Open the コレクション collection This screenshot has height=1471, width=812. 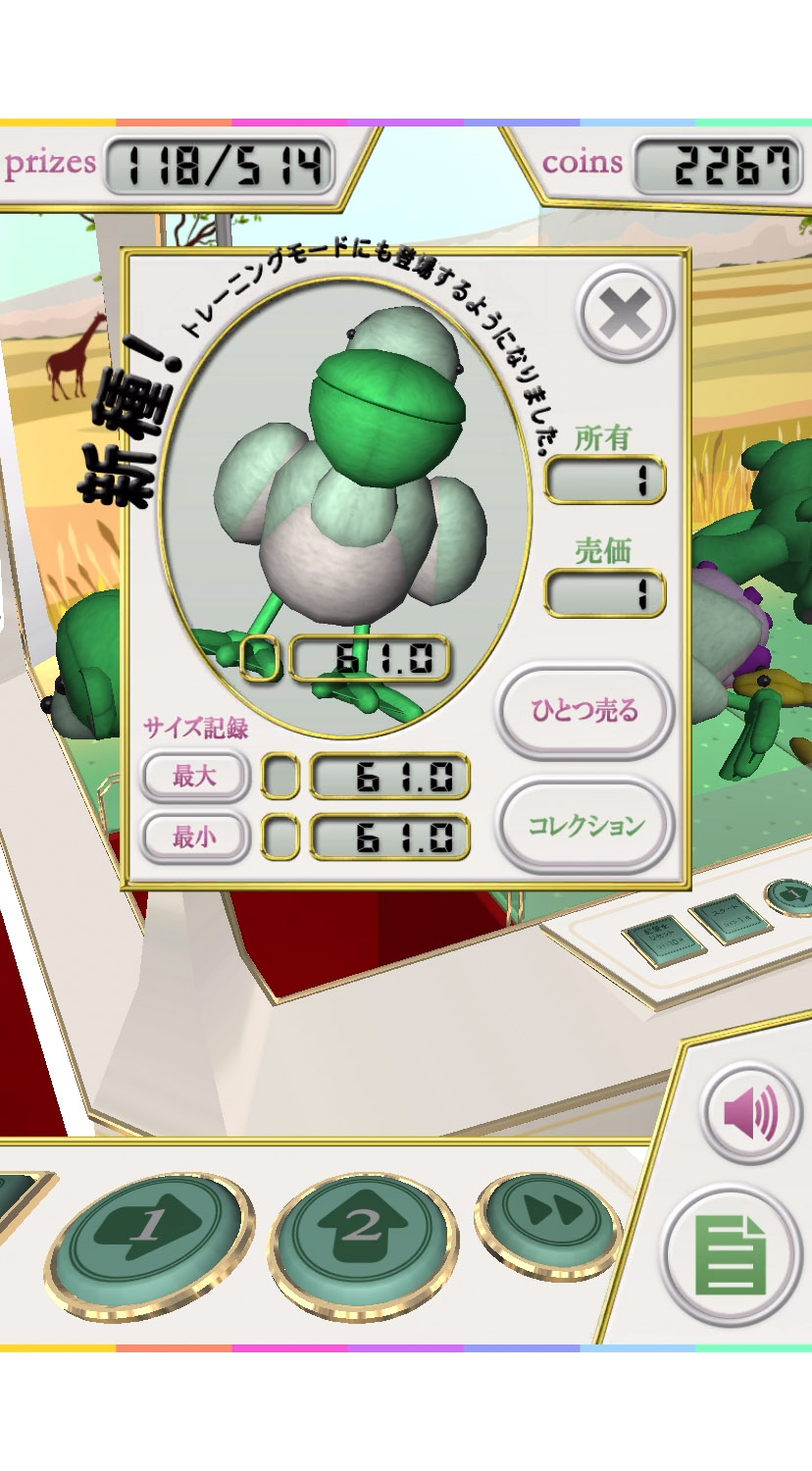coord(585,825)
